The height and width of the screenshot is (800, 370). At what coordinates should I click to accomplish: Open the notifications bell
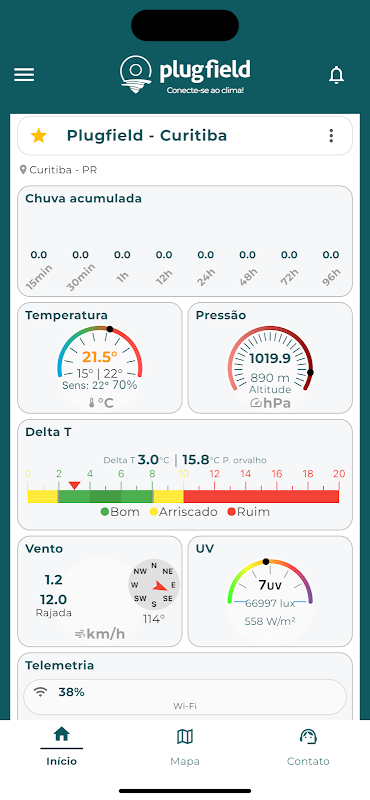point(336,75)
